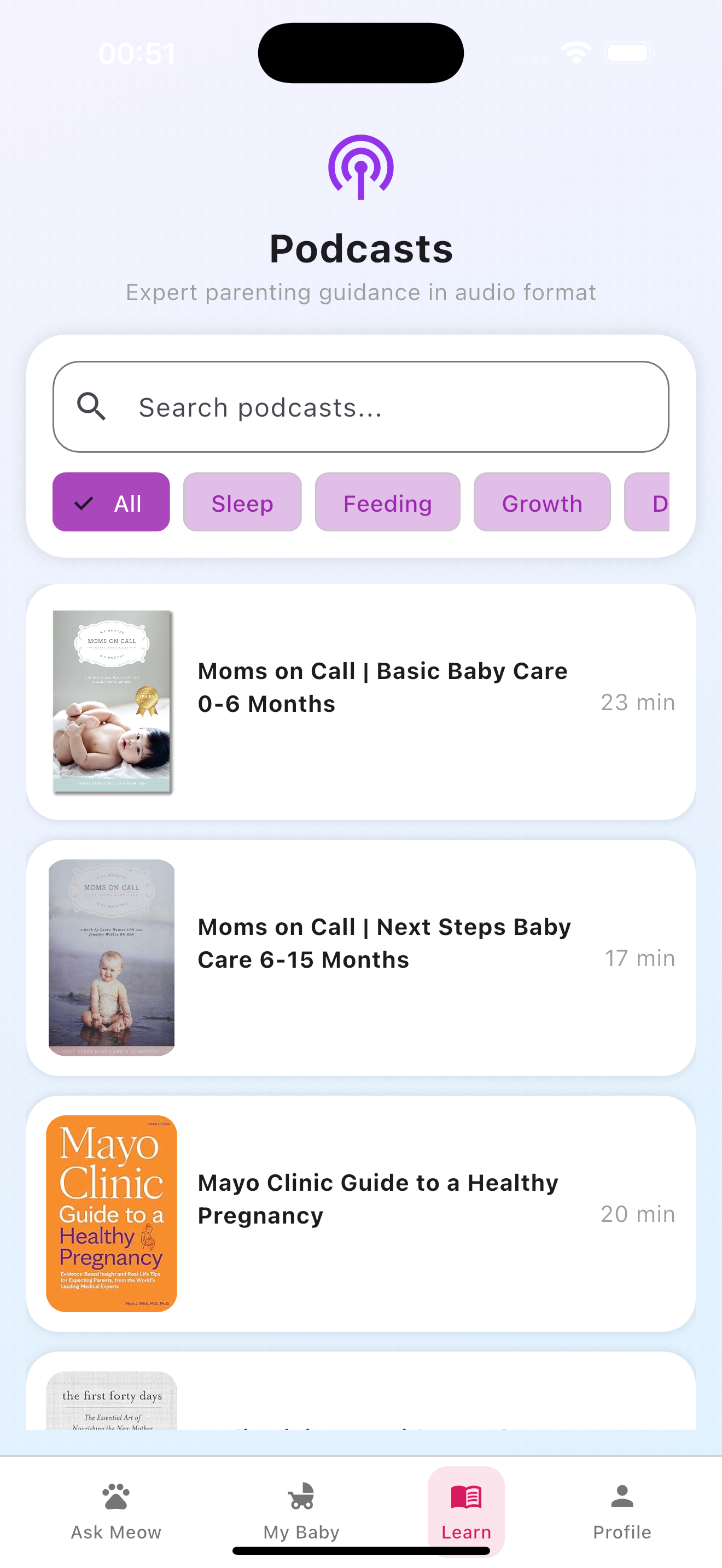
Task: Tap the Search podcasts field
Action: 360,407
